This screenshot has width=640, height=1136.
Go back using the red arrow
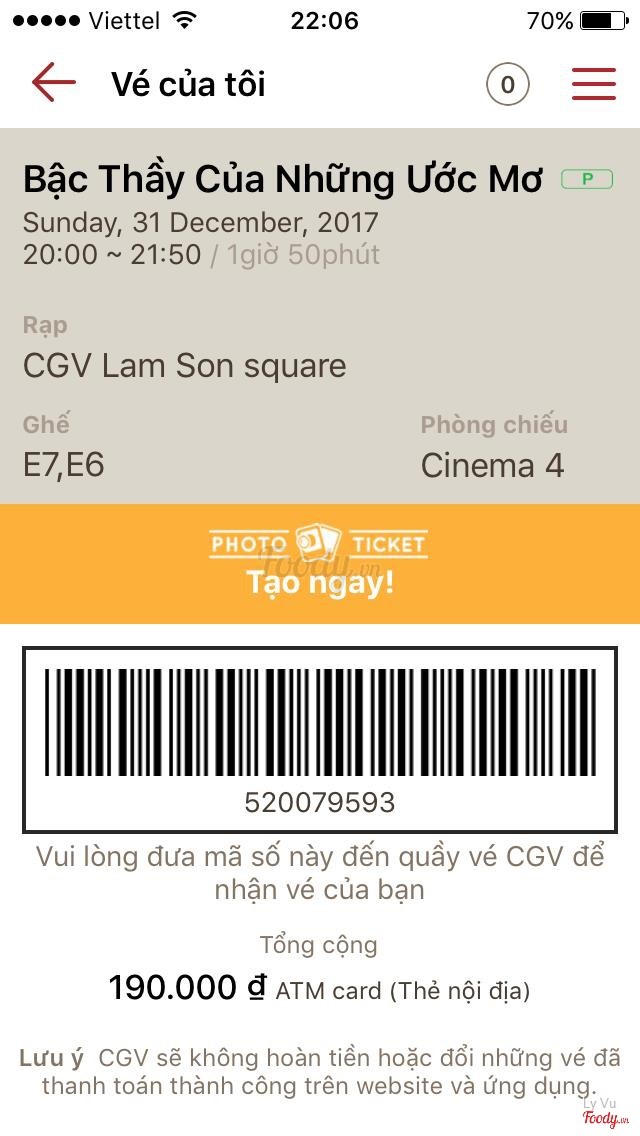coord(53,83)
